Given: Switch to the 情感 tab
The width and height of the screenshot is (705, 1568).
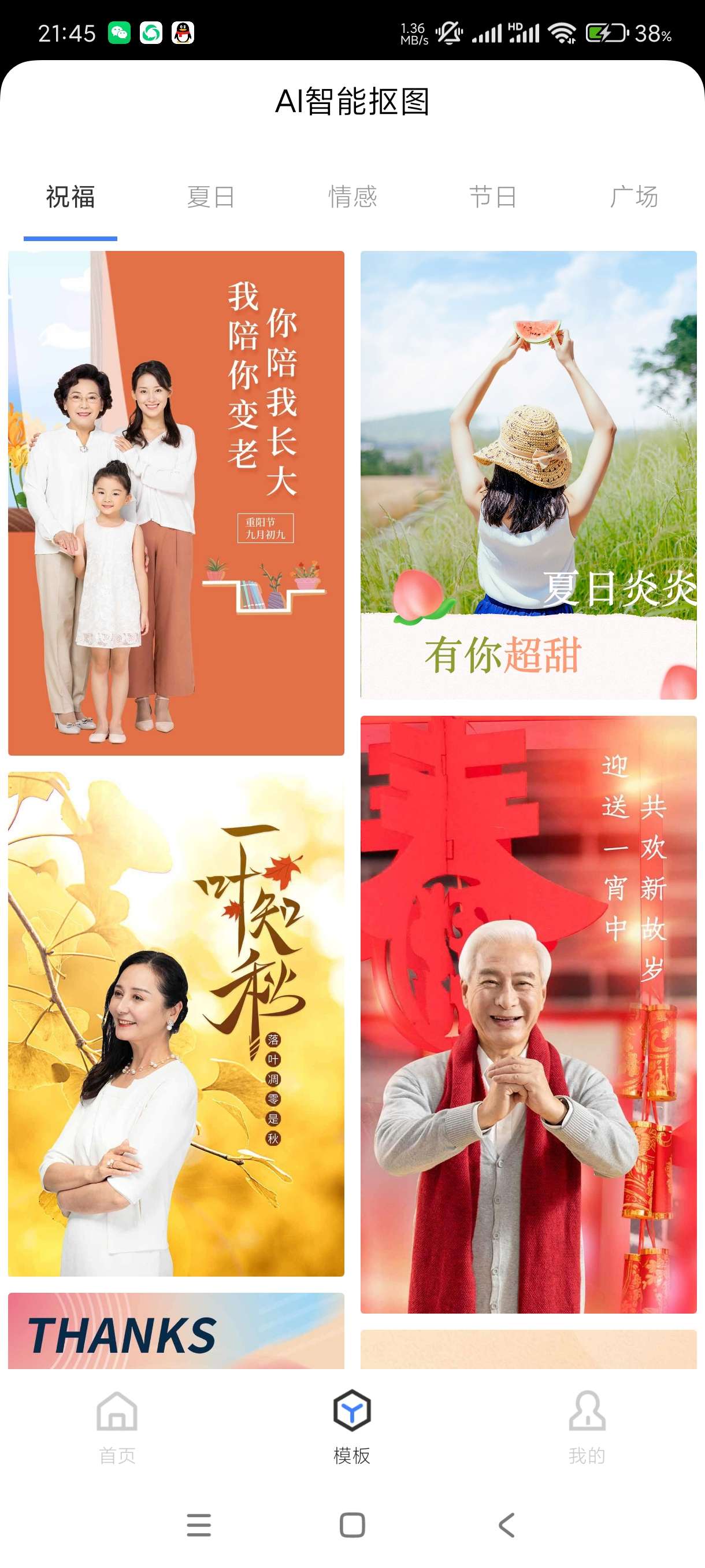Looking at the screenshot, I should [352, 198].
